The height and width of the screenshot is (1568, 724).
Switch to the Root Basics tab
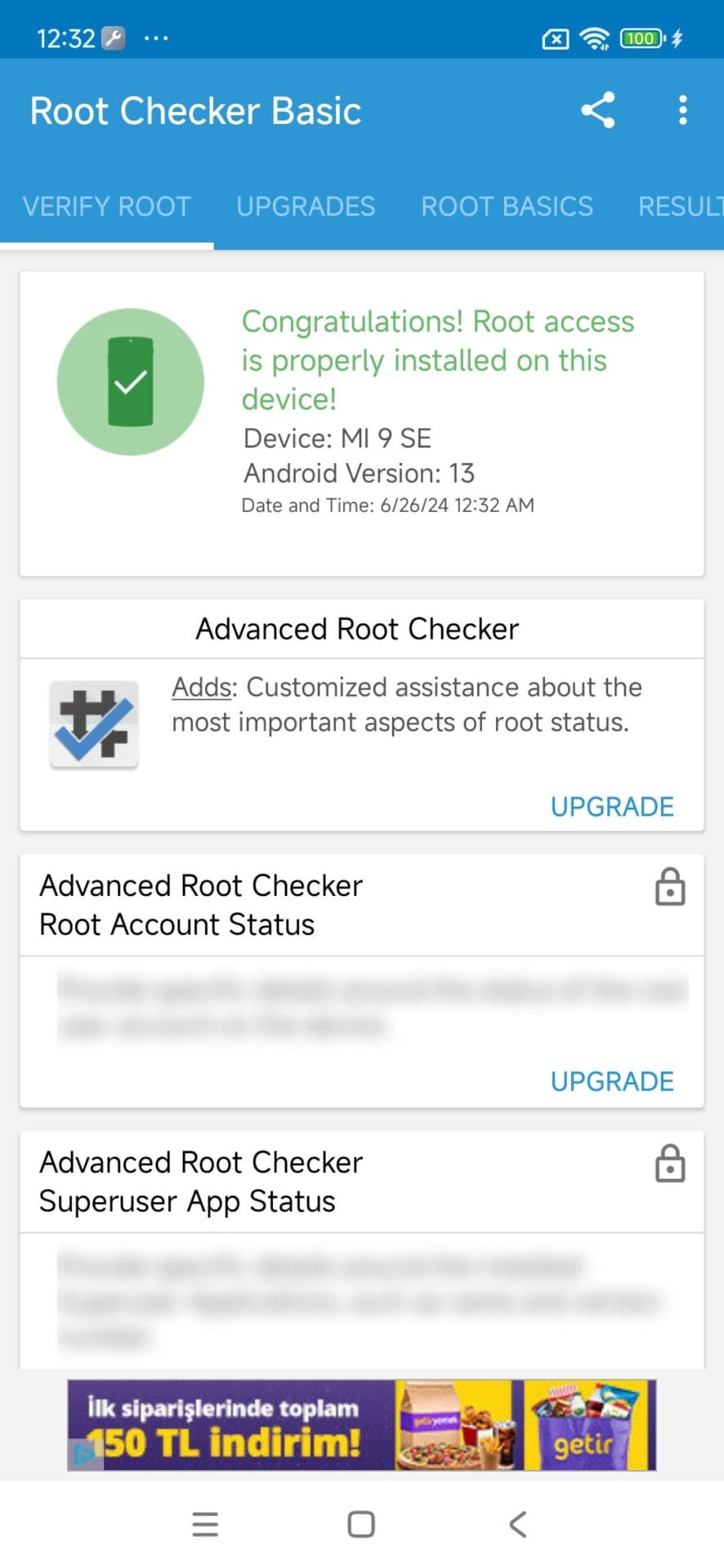tap(507, 206)
